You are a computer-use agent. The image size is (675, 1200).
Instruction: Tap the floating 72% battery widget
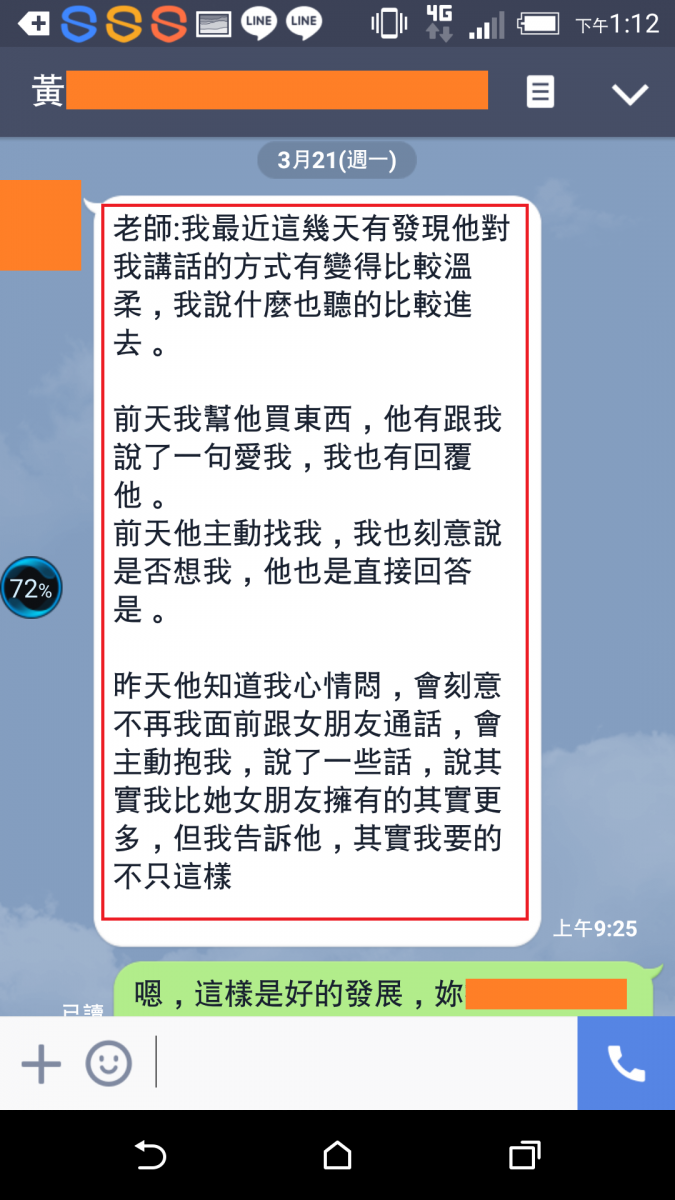tap(31, 588)
